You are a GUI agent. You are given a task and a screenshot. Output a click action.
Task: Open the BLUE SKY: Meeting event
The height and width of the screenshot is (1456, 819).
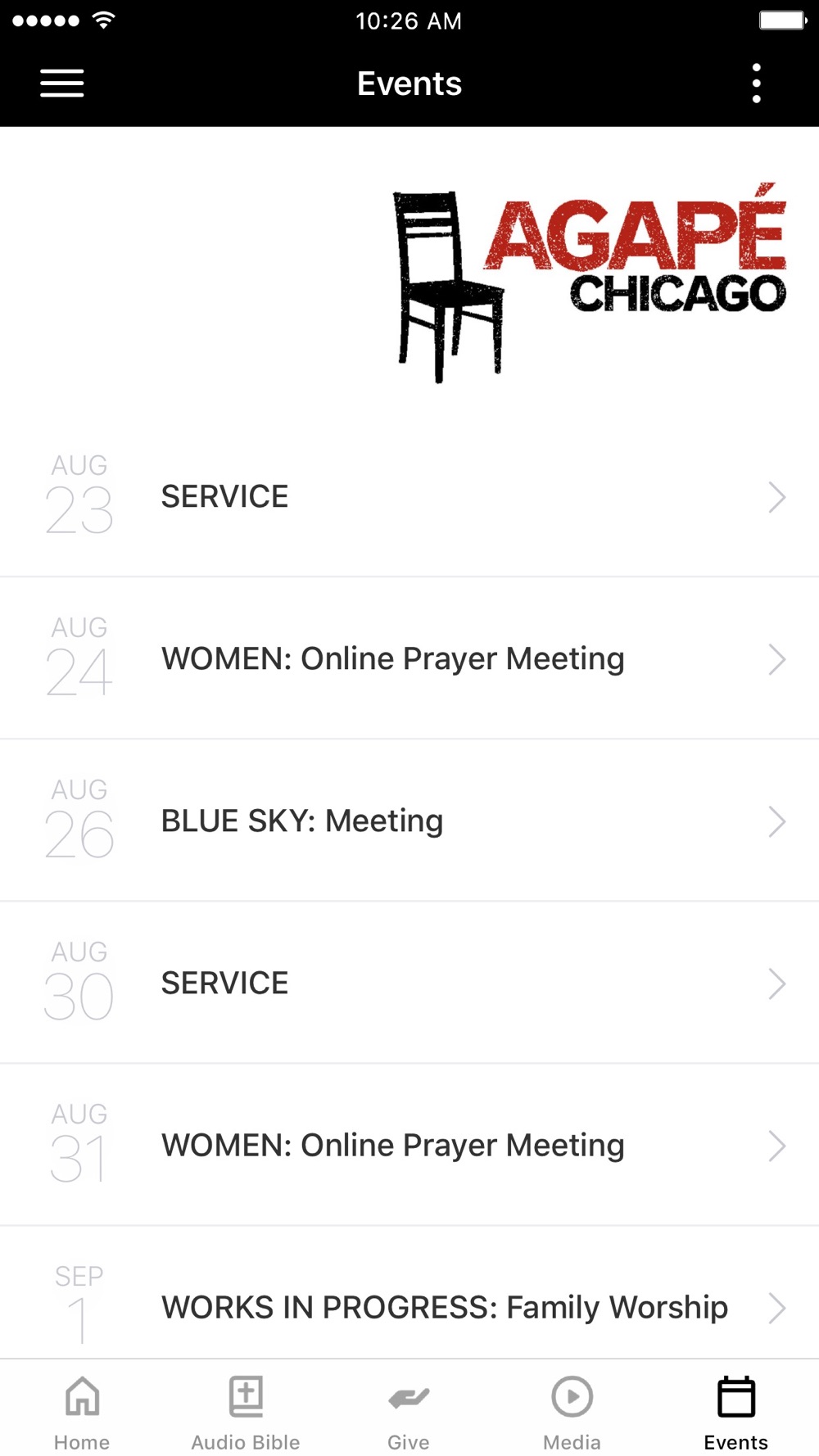click(x=409, y=821)
